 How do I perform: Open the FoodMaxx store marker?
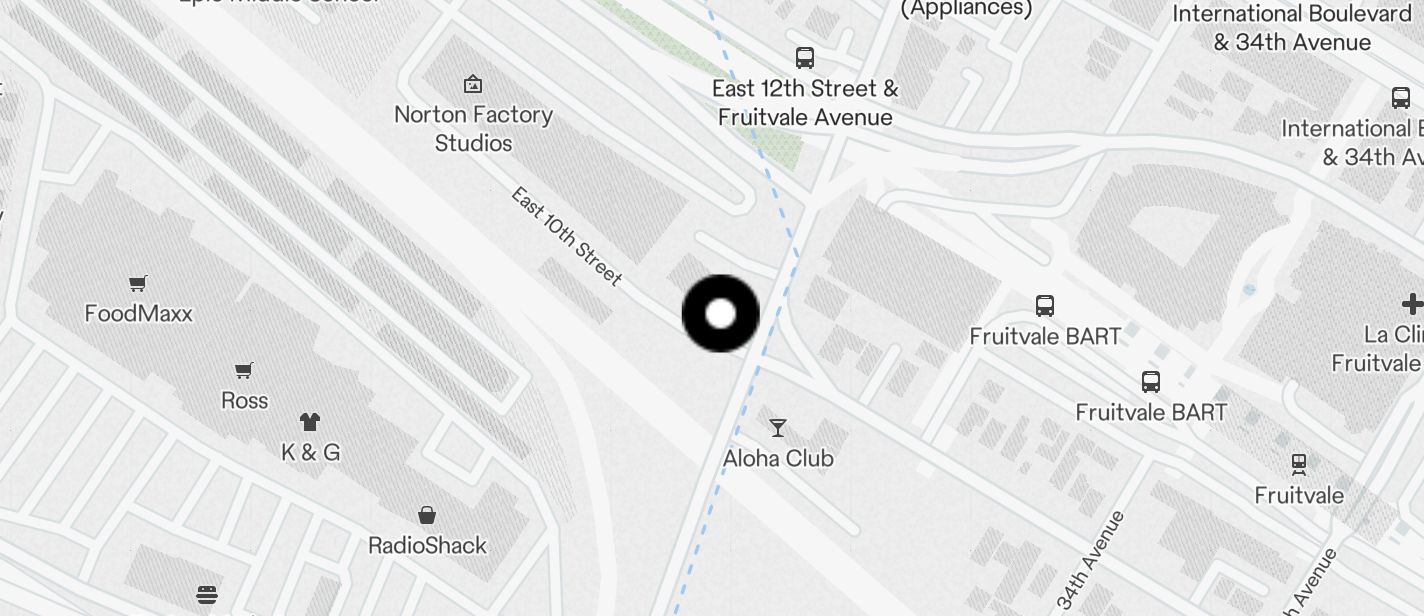138,285
